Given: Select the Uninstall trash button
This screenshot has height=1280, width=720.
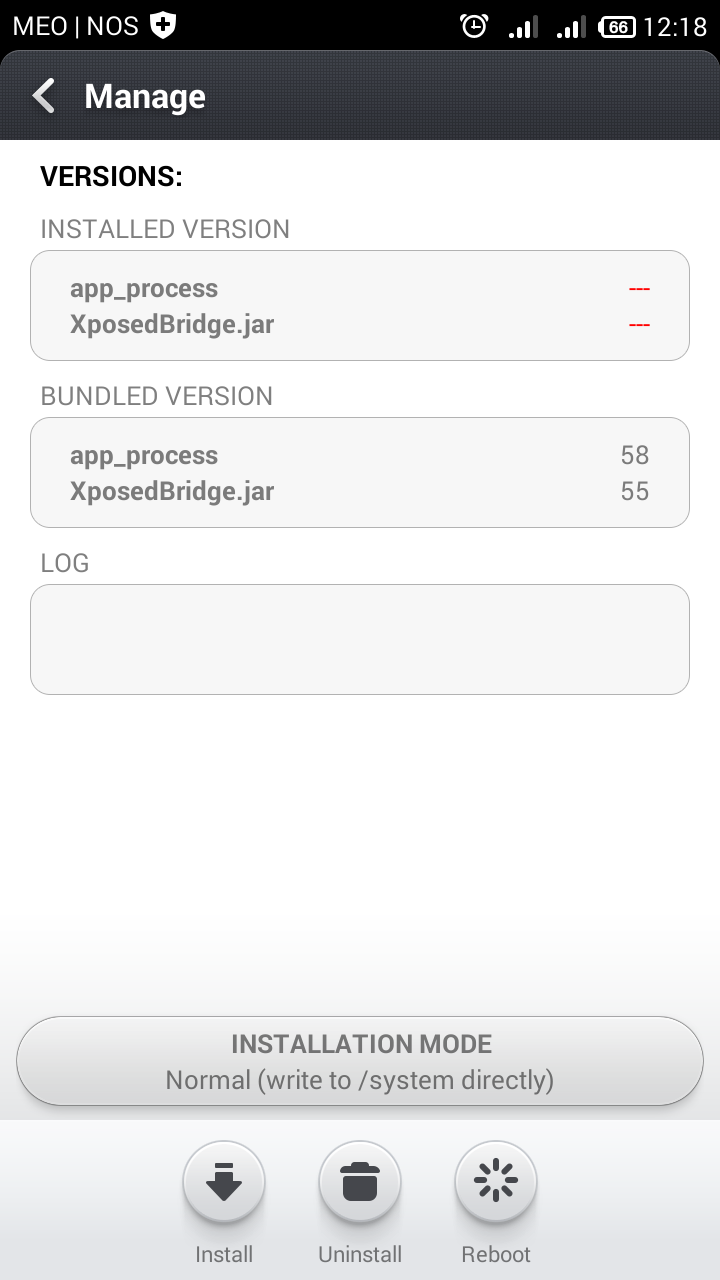Looking at the screenshot, I should 360,1182.
